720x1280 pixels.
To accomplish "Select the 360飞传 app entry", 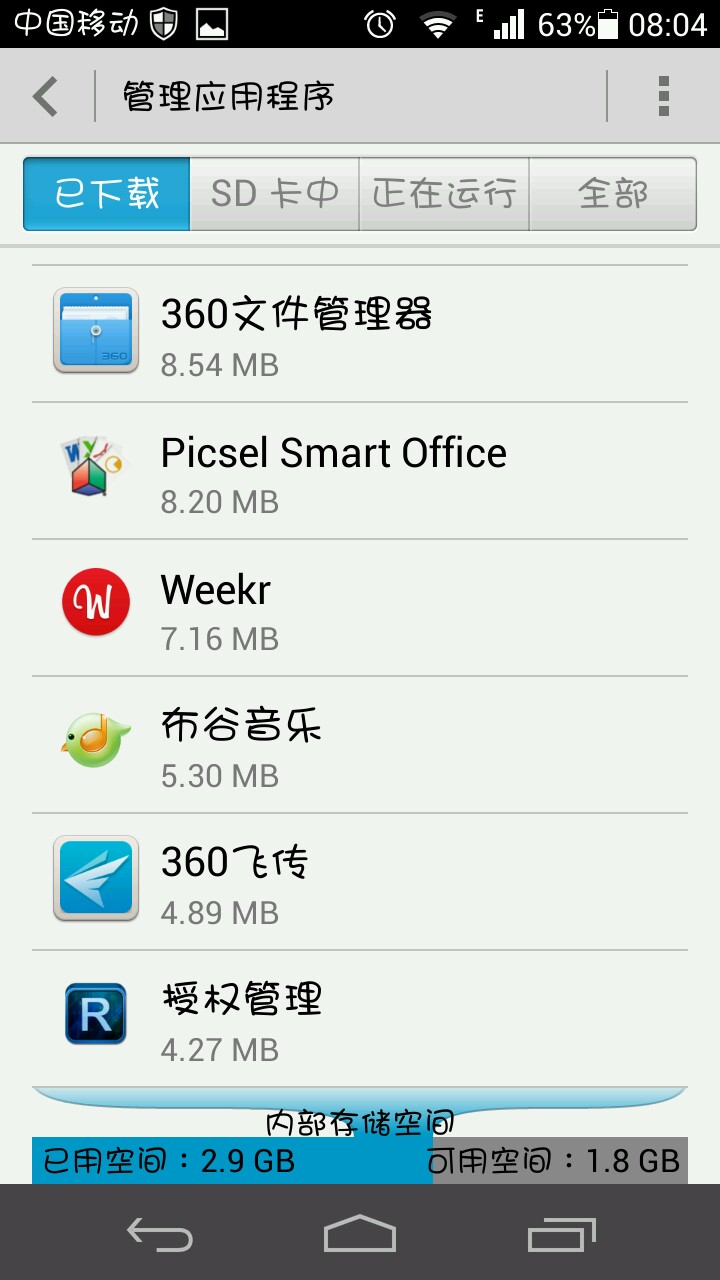I will (360, 882).
